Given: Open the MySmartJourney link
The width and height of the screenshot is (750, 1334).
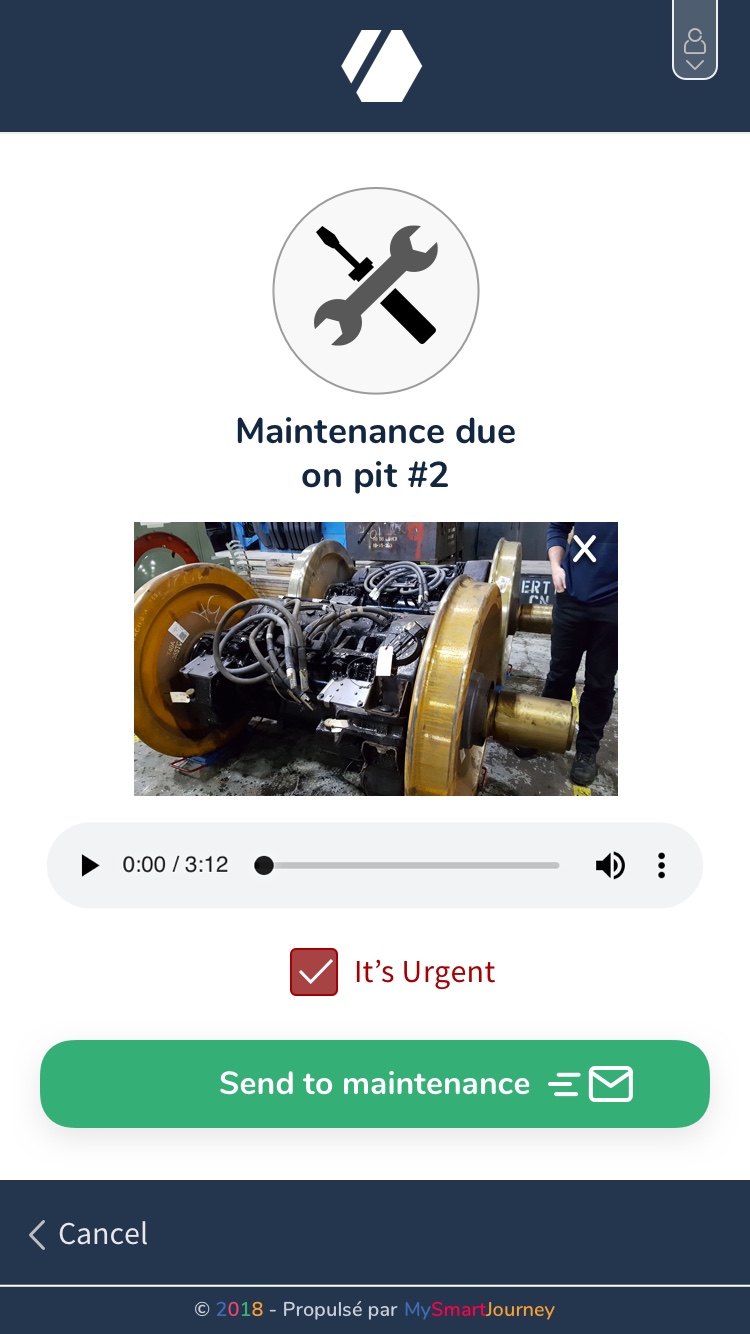Looking at the screenshot, I should [x=478, y=1309].
